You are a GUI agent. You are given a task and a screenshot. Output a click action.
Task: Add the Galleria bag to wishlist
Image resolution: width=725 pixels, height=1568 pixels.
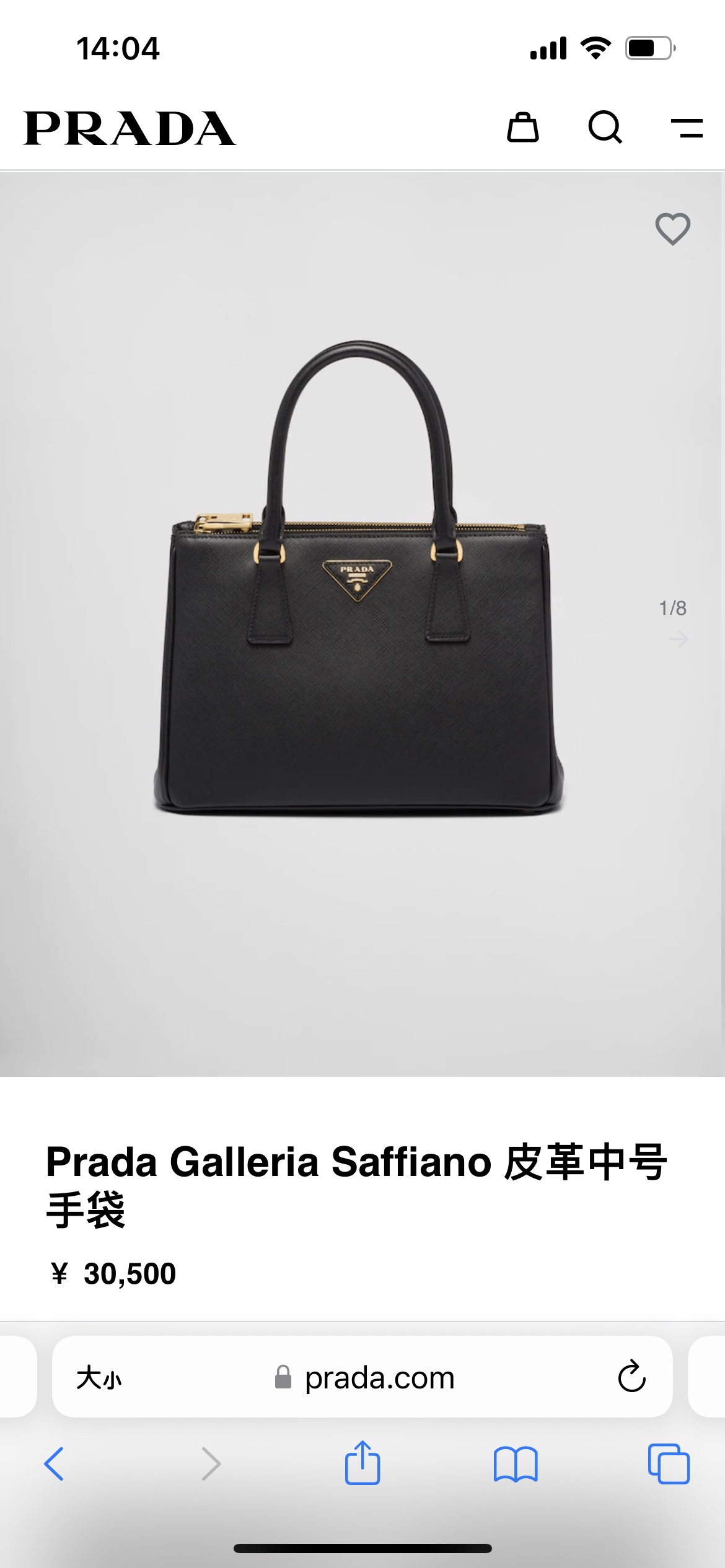click(672, 229)
